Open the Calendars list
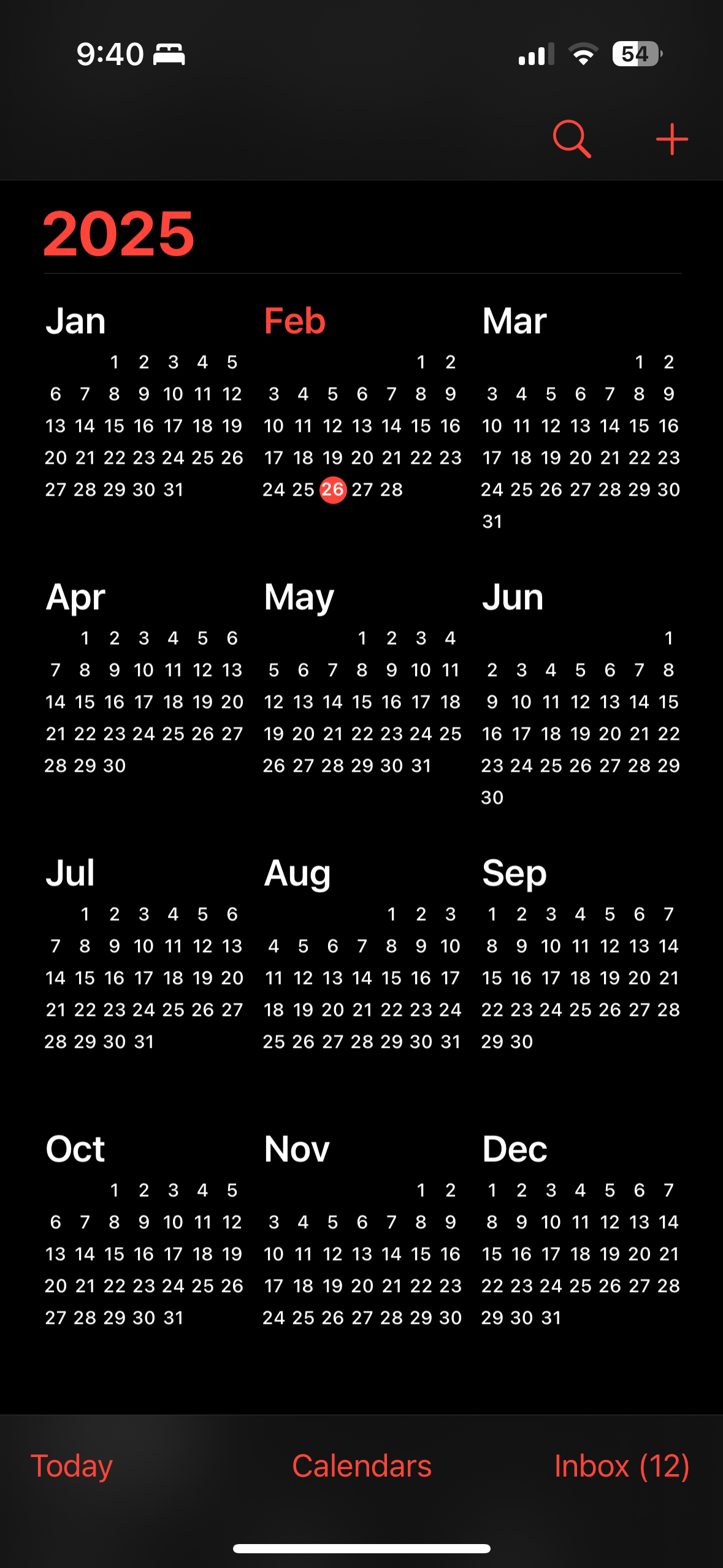723x1568 pixels. 362,1466
